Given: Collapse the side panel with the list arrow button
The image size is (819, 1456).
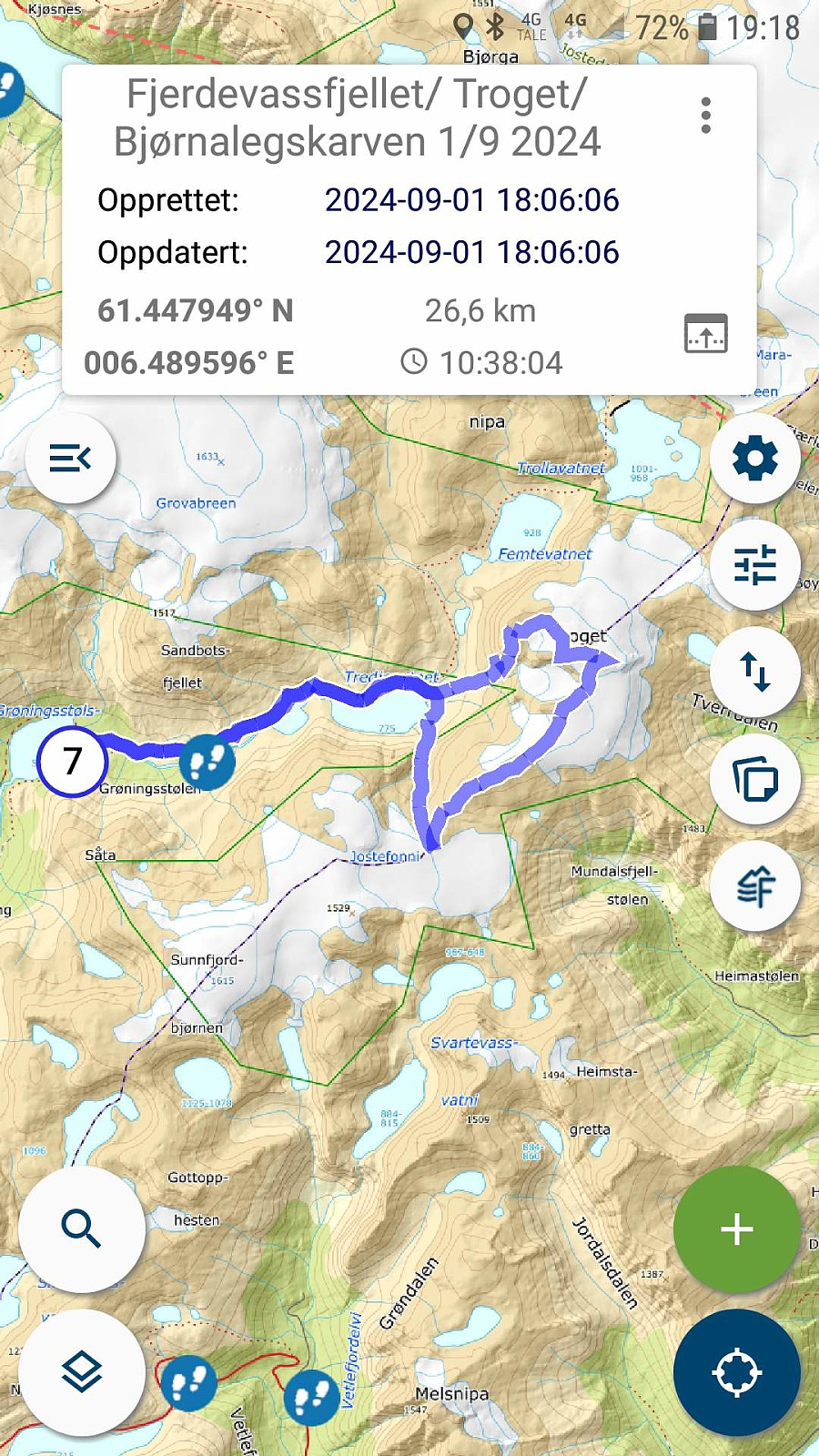Looking at the screenshot, I should click(70, 458).
